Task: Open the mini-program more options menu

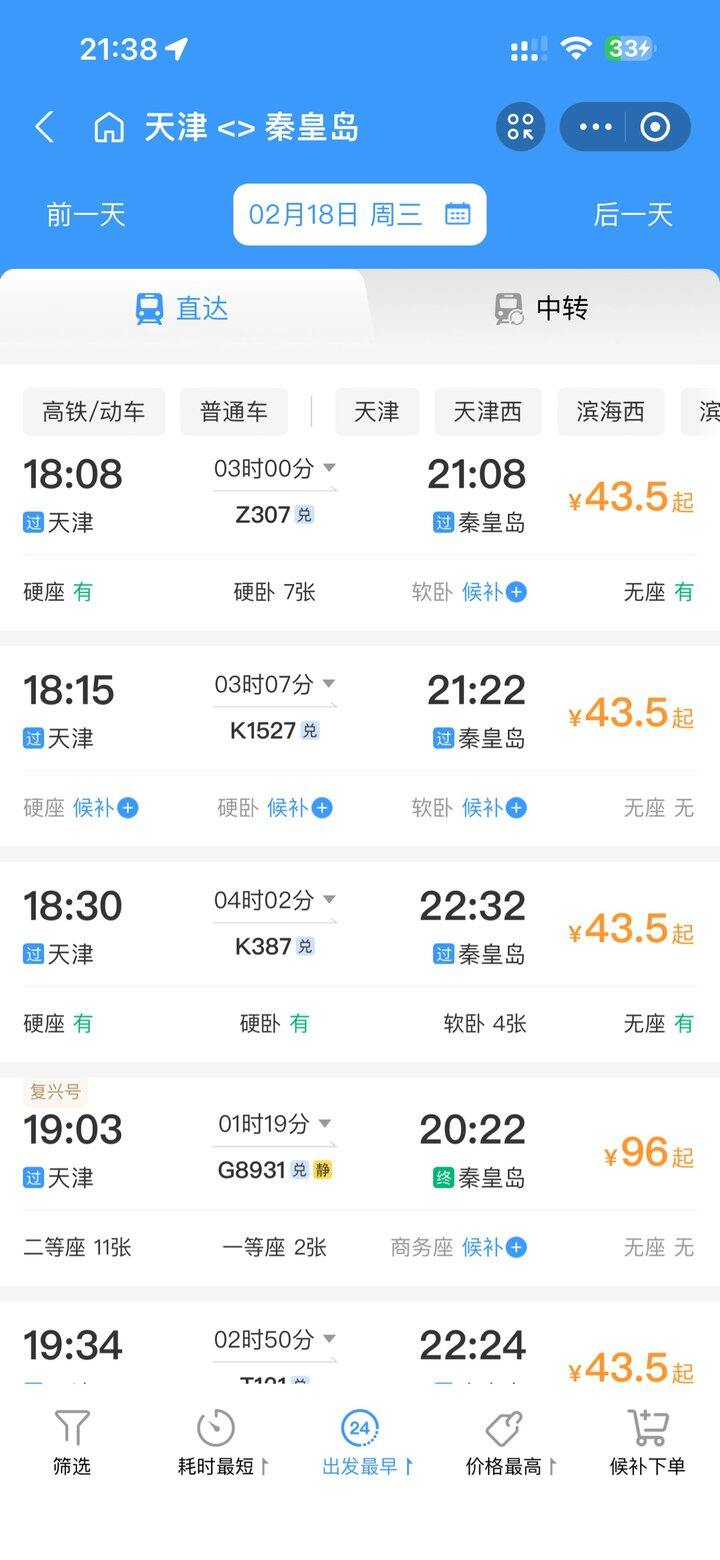Action: tap(596, 127)
